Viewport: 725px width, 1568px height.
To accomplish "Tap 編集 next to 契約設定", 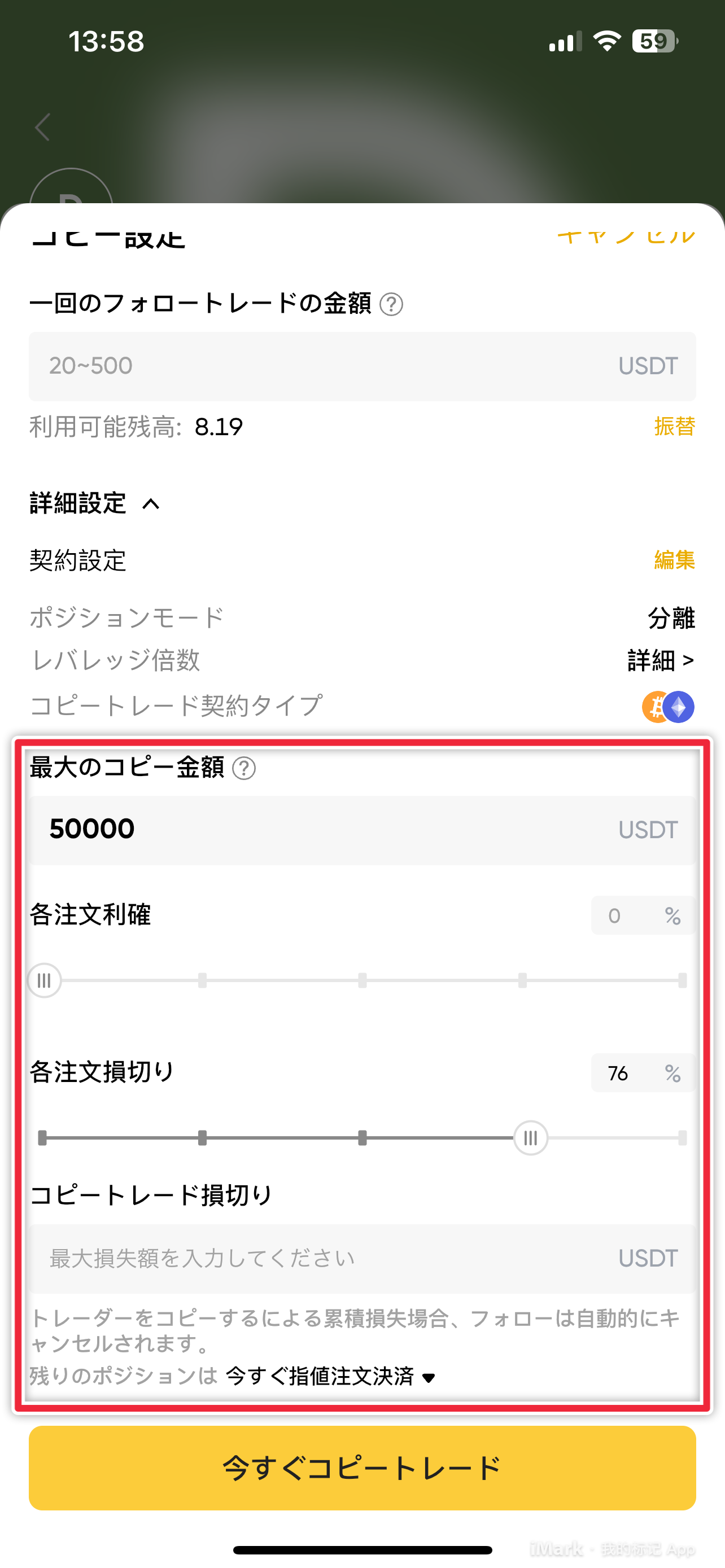I will click(x=675, y=559).
